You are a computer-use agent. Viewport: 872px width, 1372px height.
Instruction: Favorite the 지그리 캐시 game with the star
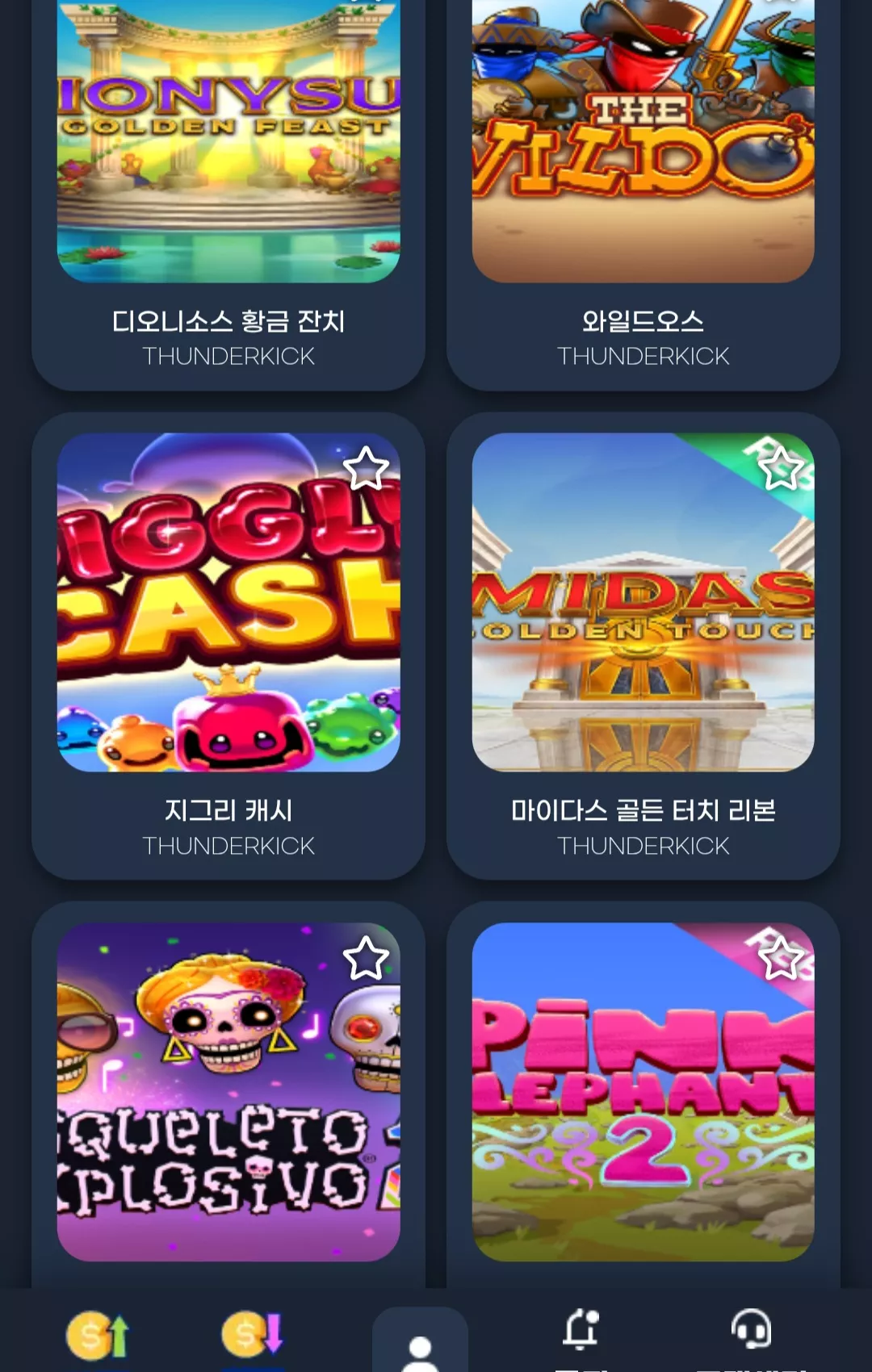pos(366,468)
